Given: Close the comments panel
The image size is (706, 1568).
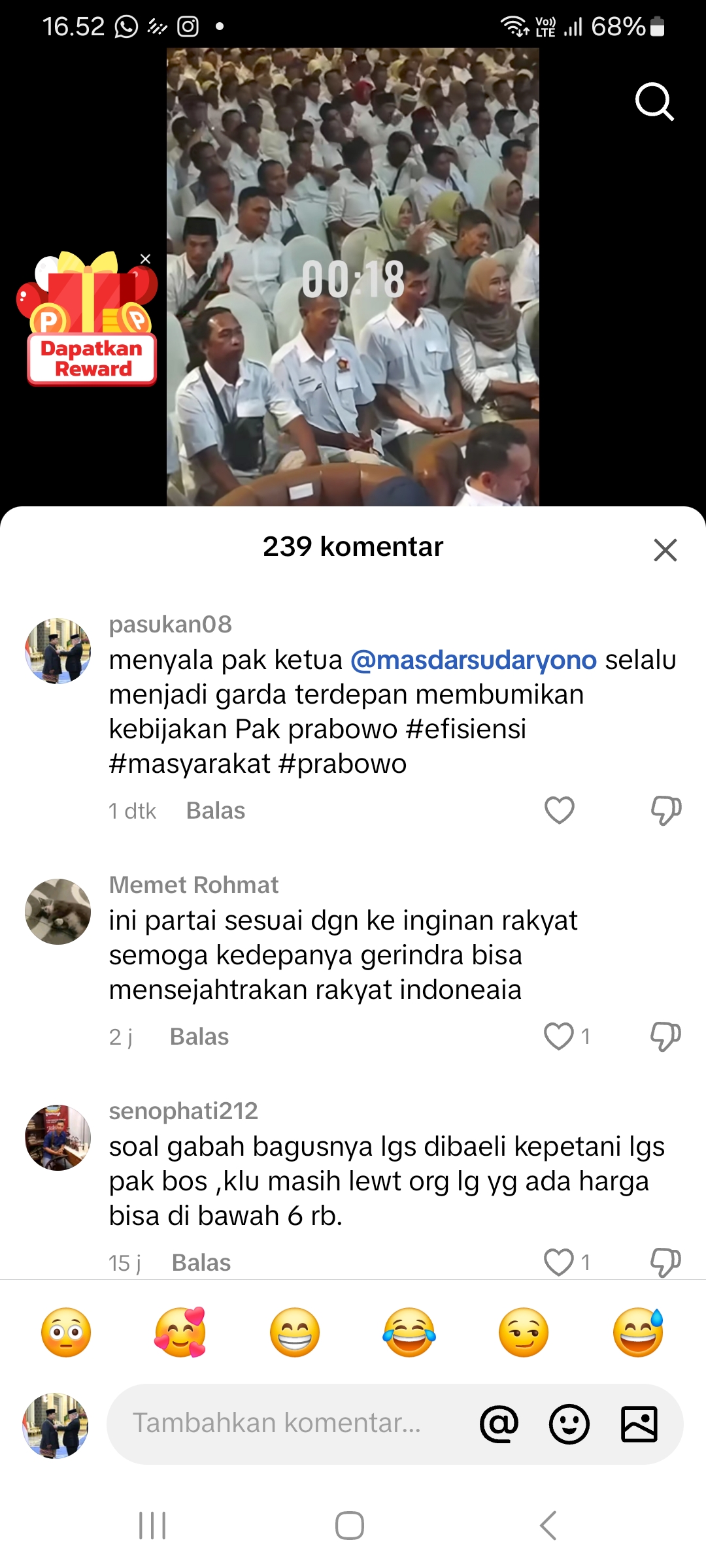Looking at the screenshot, I should tap(665, 550).
